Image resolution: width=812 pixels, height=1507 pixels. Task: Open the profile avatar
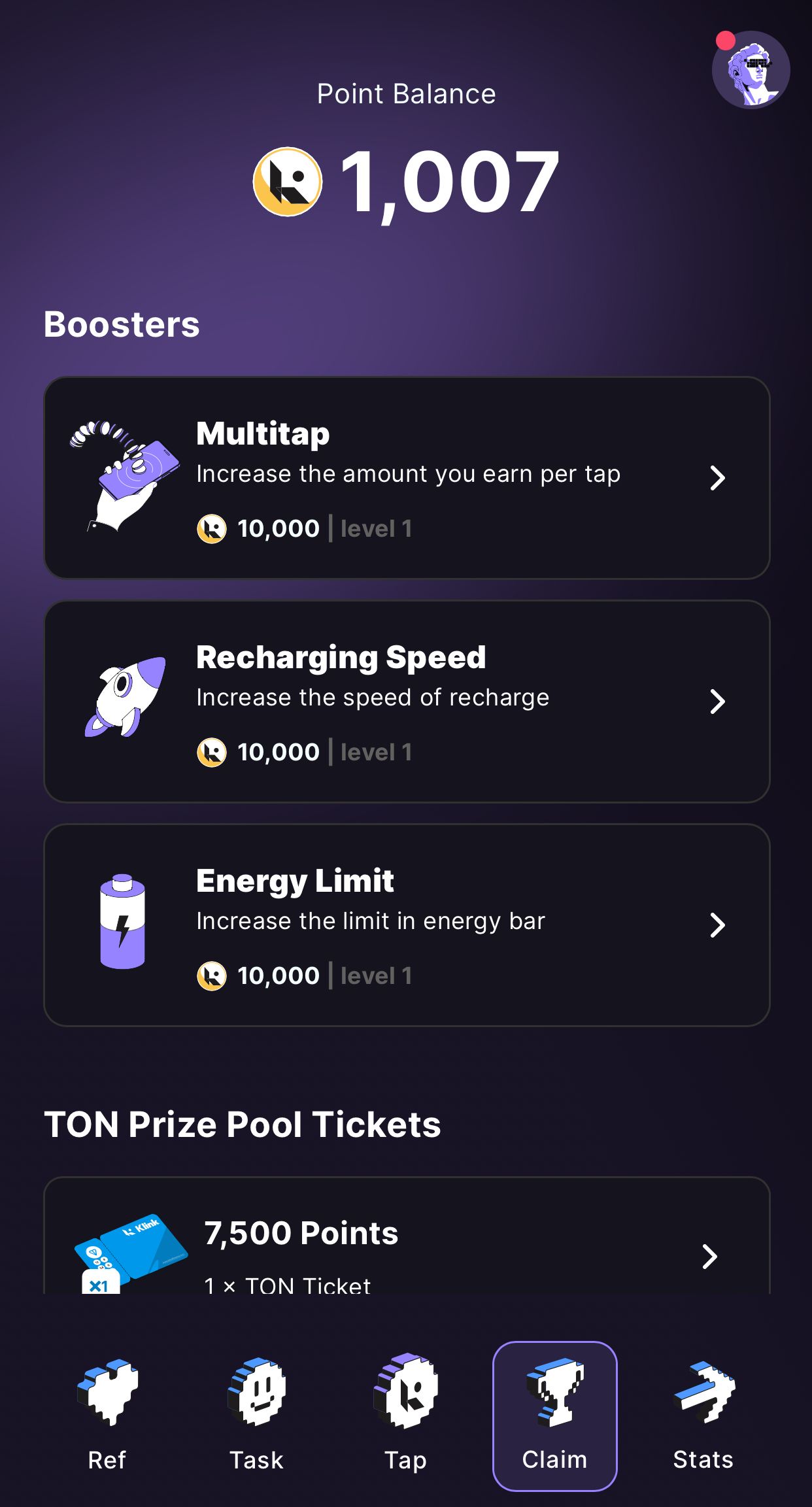(x=751, y=70)
